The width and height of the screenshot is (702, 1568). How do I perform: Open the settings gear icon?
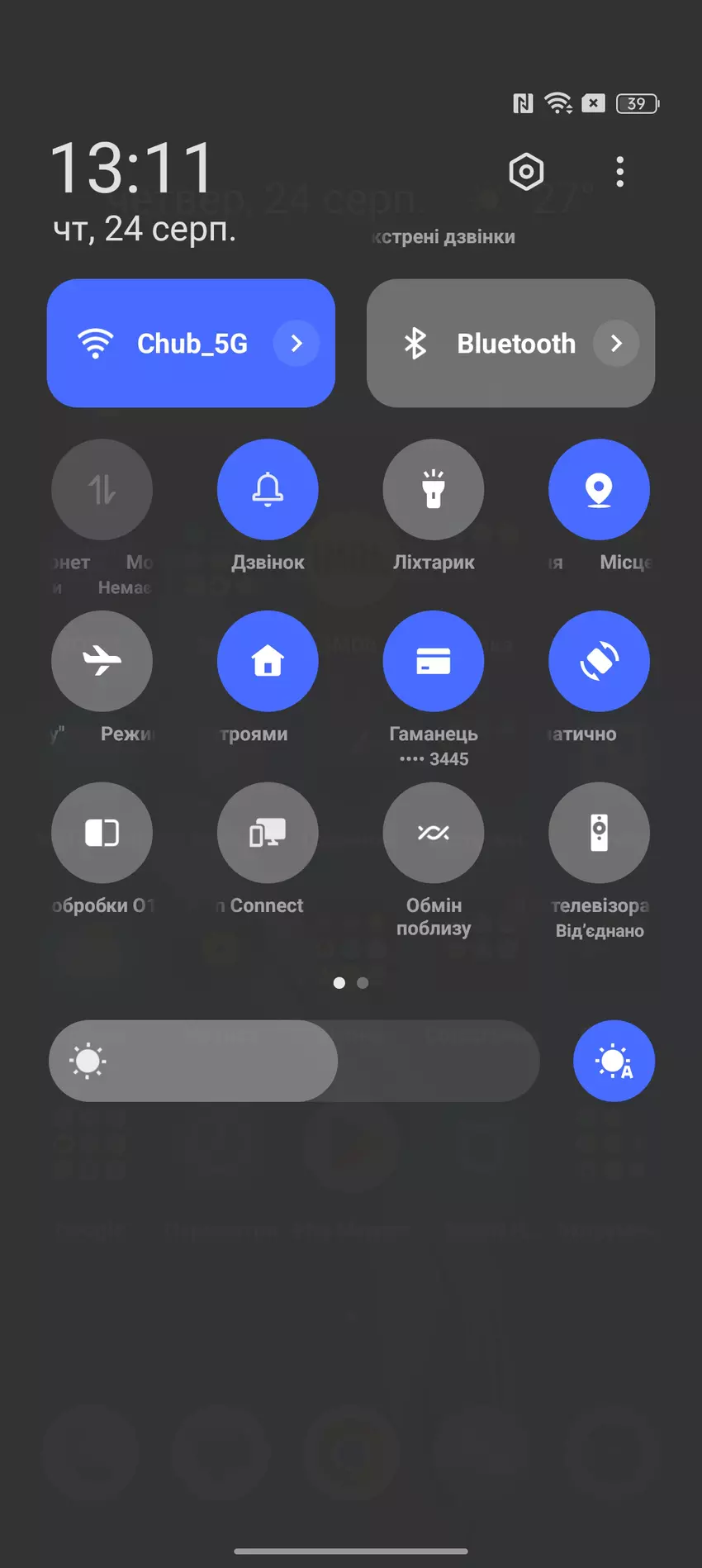[x=526, y=172]
